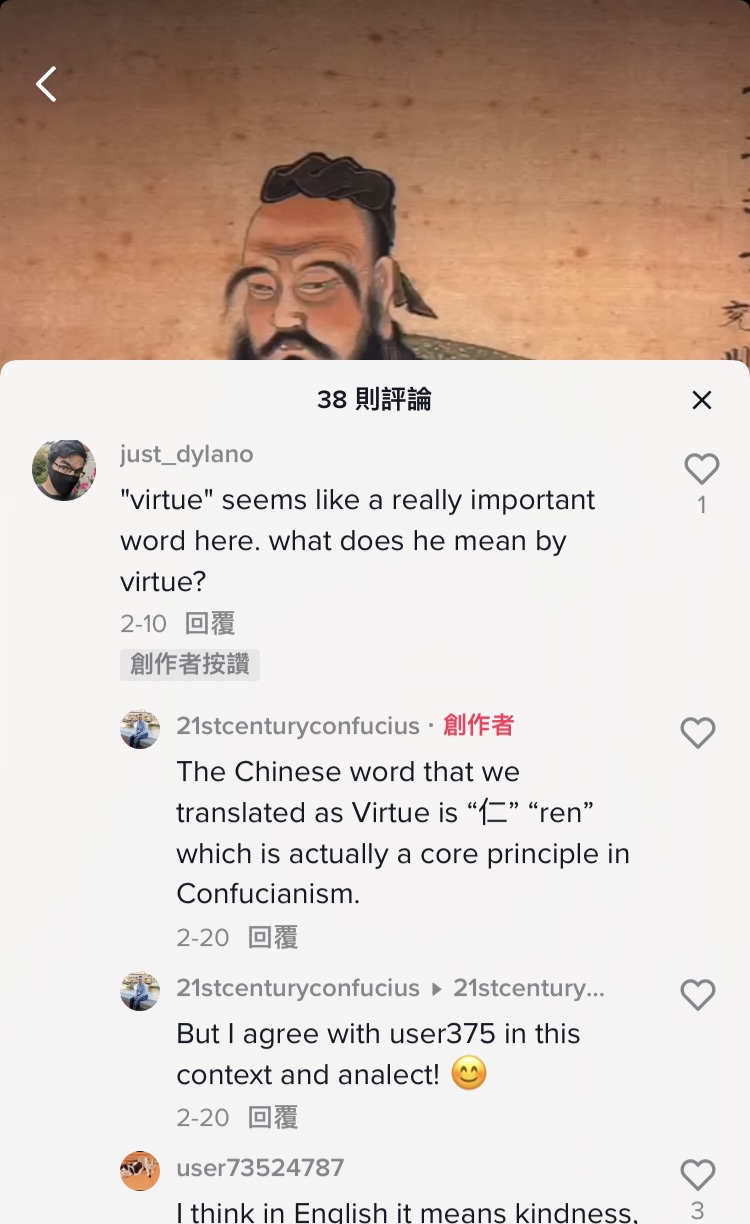This screenshot has height=1224, width=750.
Task: Open just_dylano's profile avatar
Action: [63, 468]
